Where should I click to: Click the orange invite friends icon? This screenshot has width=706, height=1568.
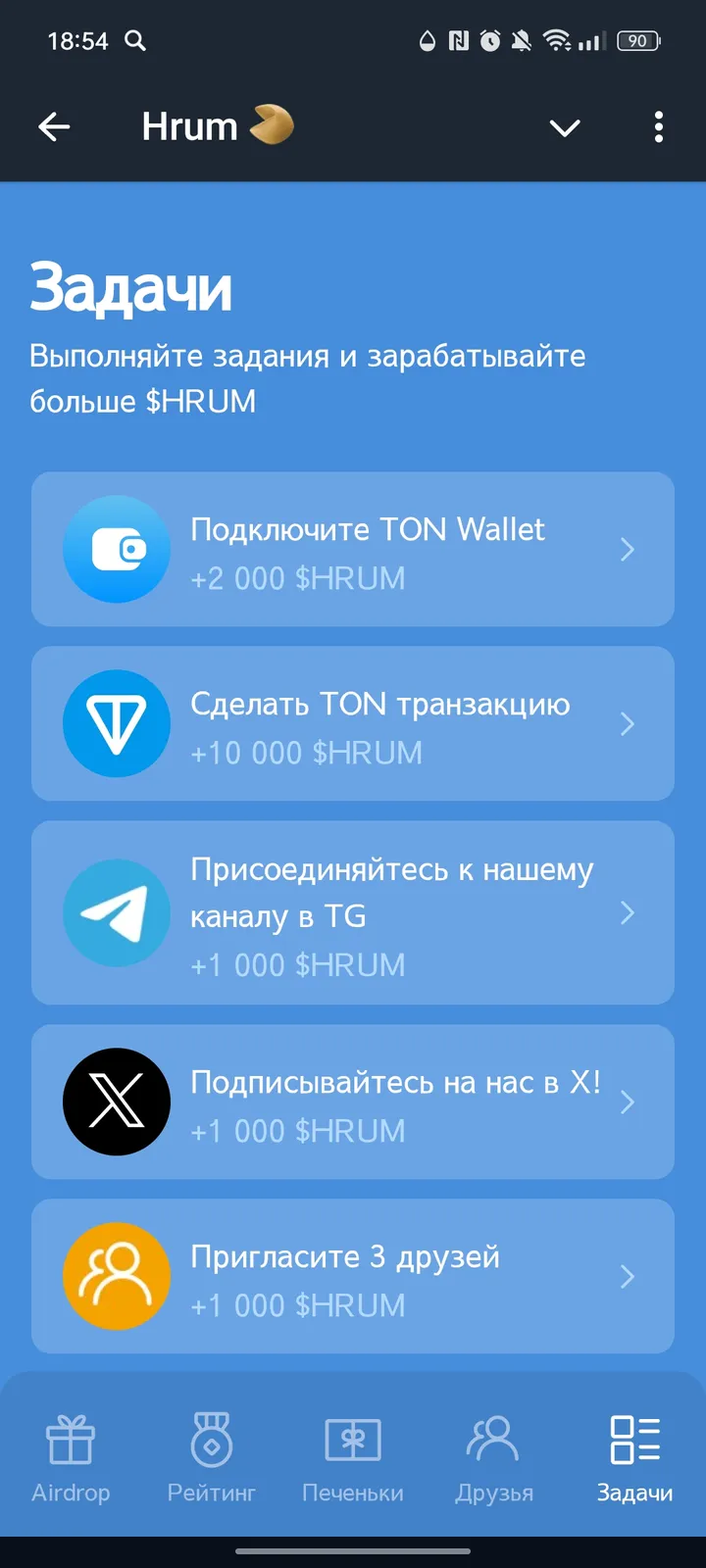(117, 1276)
